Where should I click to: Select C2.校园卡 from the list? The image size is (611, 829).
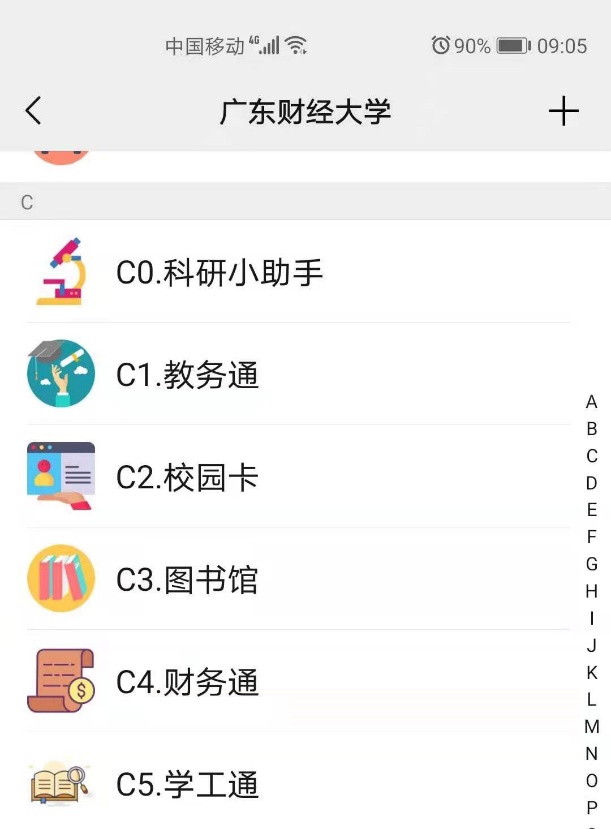coord(188,477)
